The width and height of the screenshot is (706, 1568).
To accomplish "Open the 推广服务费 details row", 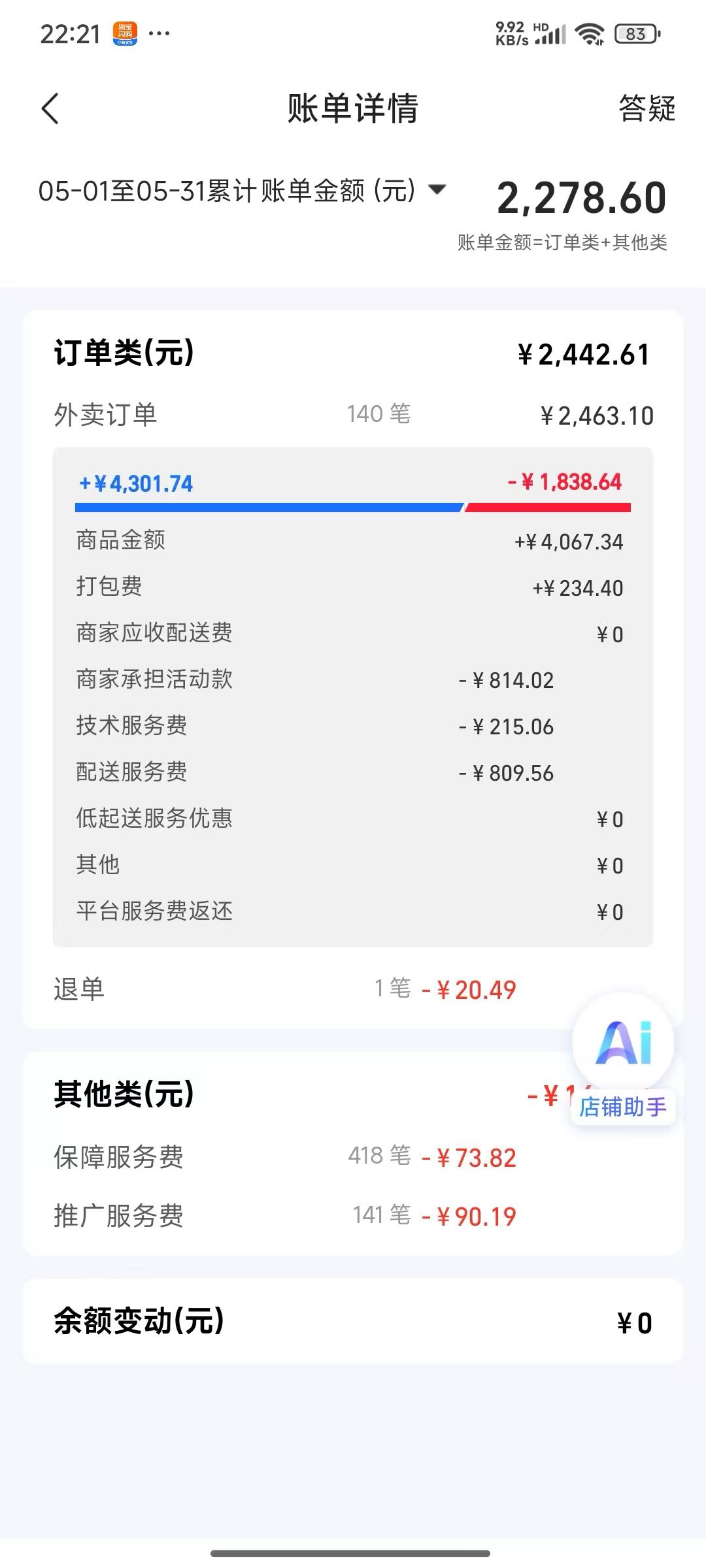I will (x=353, y=1216).
